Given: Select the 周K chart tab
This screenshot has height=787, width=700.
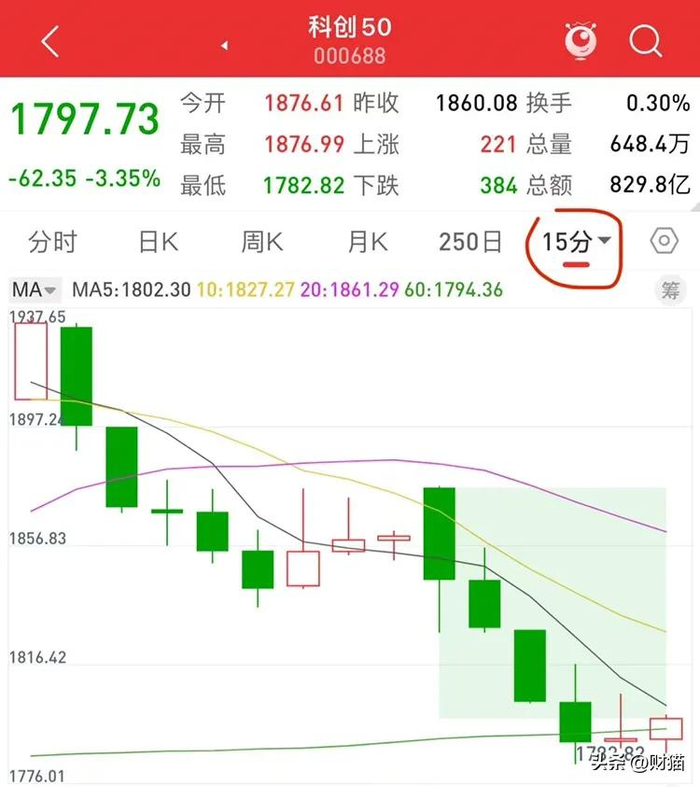Looking at the screenshot, I should click(x=262, y=242).
